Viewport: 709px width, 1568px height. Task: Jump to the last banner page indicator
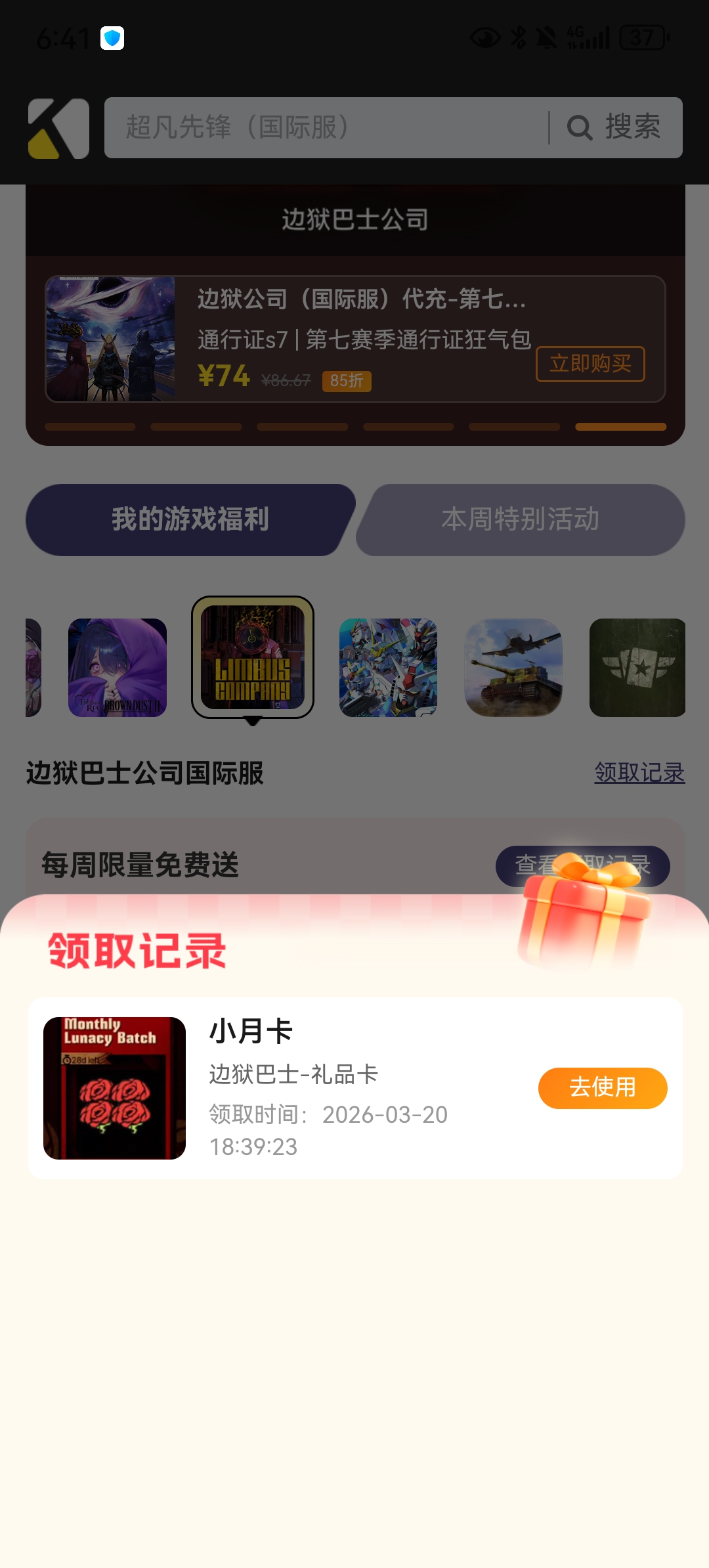[620, 427]
